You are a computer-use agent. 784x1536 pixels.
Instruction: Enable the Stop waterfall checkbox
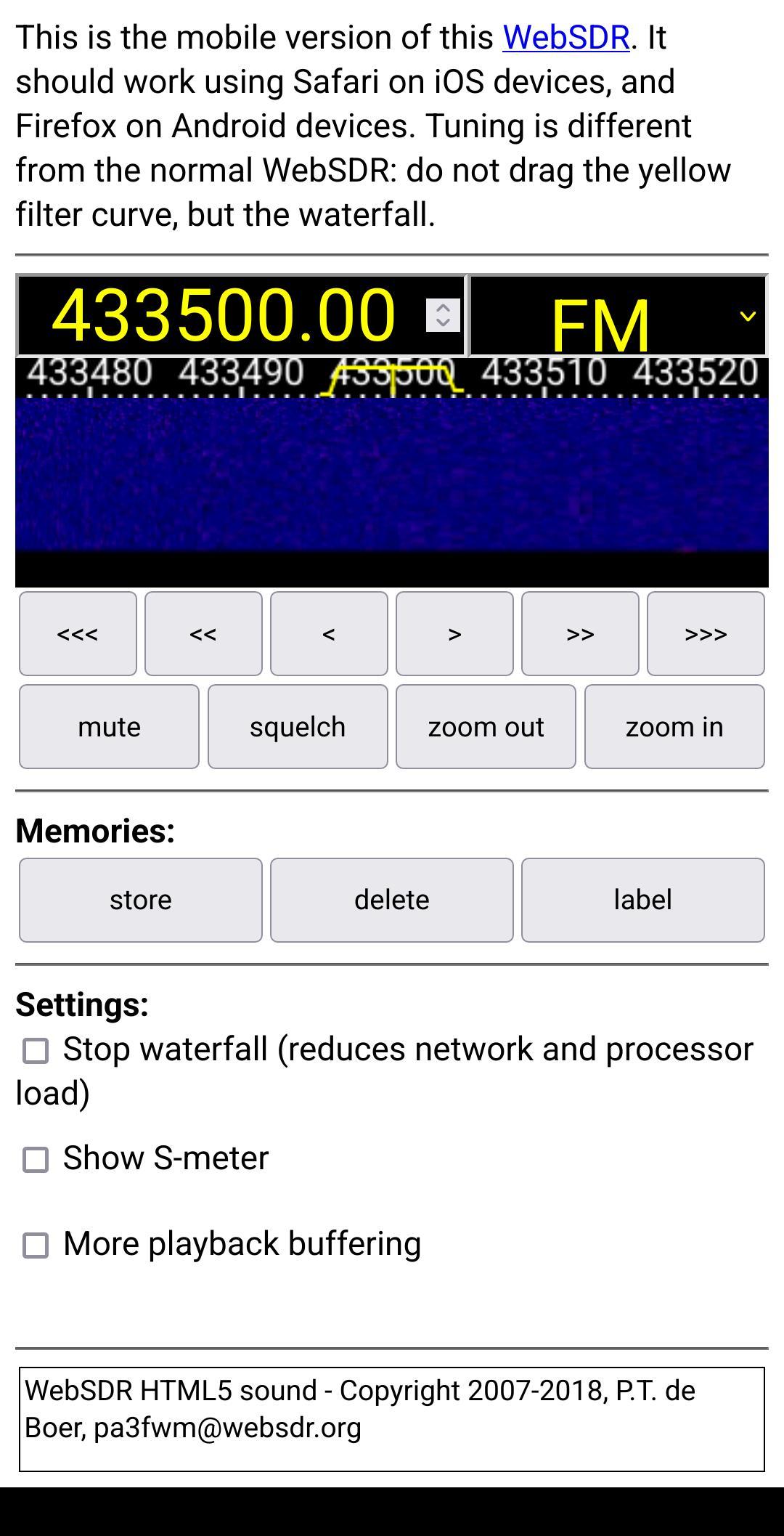pyautogui.click(x=36, y=1050)
